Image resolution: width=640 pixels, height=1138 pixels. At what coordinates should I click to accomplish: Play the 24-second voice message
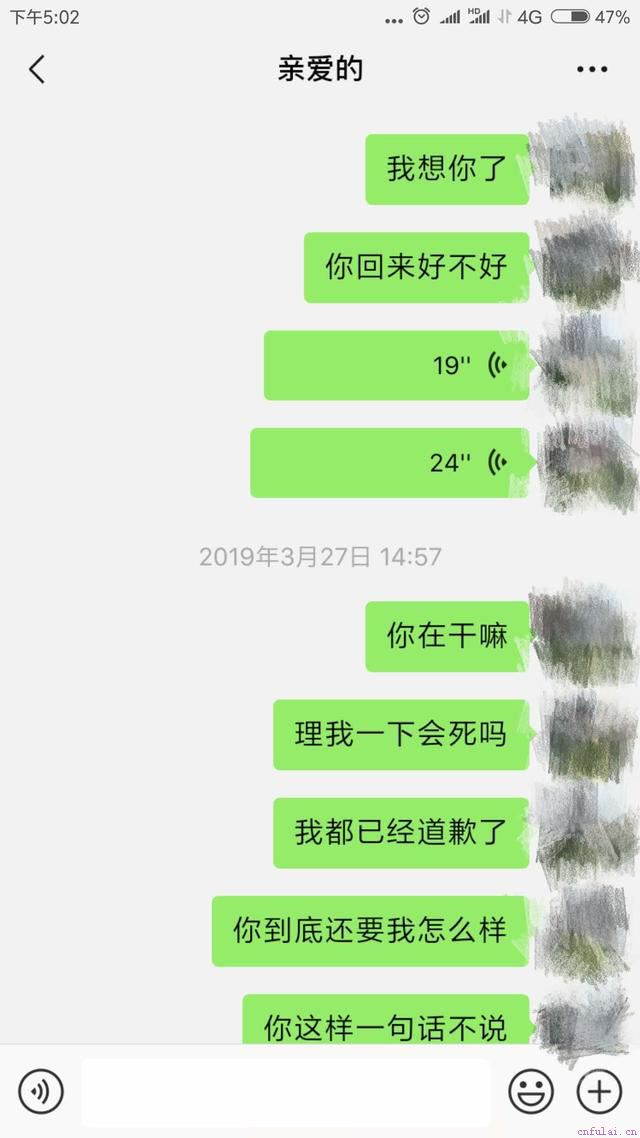pyautogui.click(x=390, y=463)
